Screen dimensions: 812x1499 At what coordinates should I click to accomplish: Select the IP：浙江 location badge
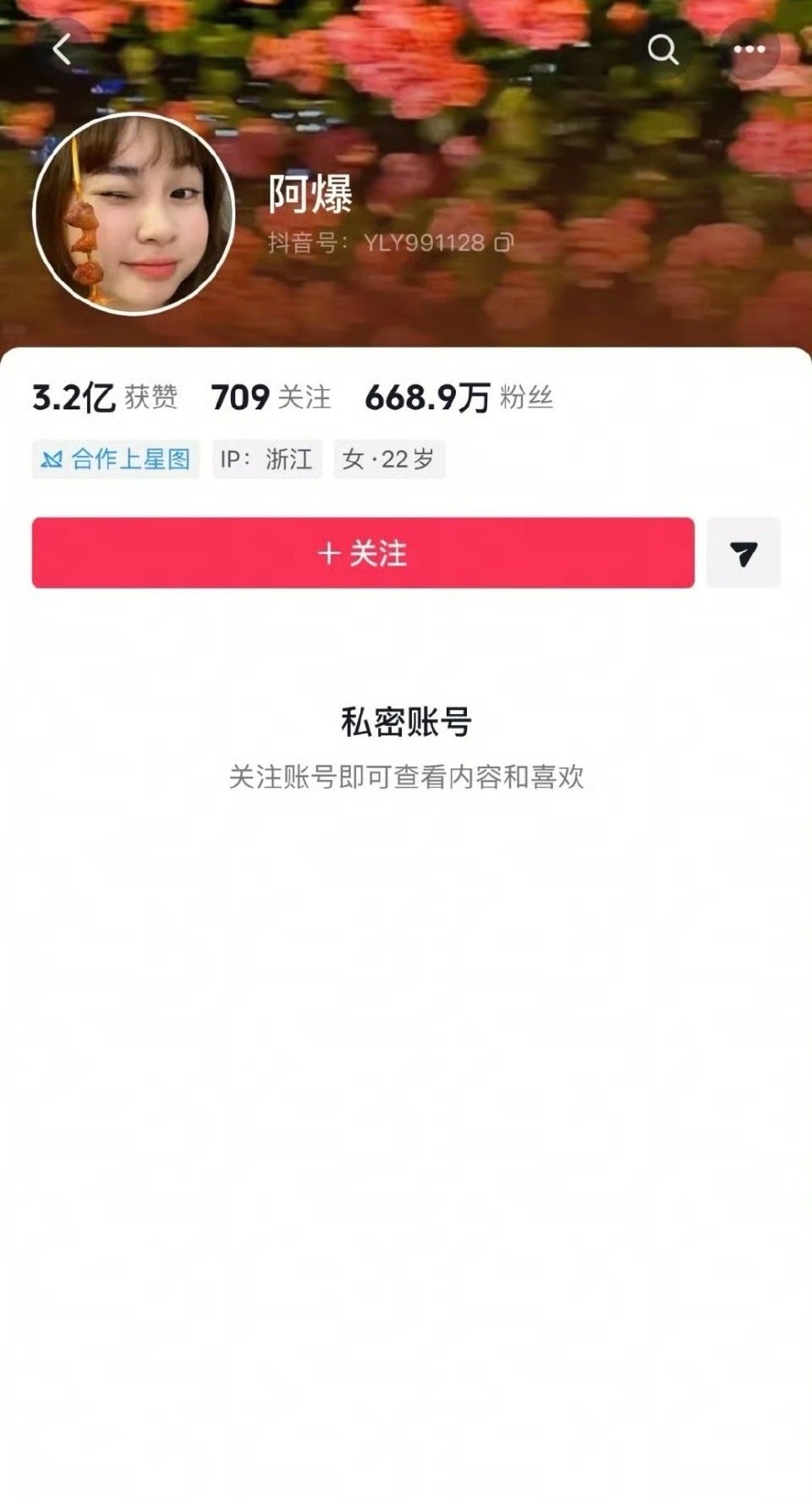[267, 458]
